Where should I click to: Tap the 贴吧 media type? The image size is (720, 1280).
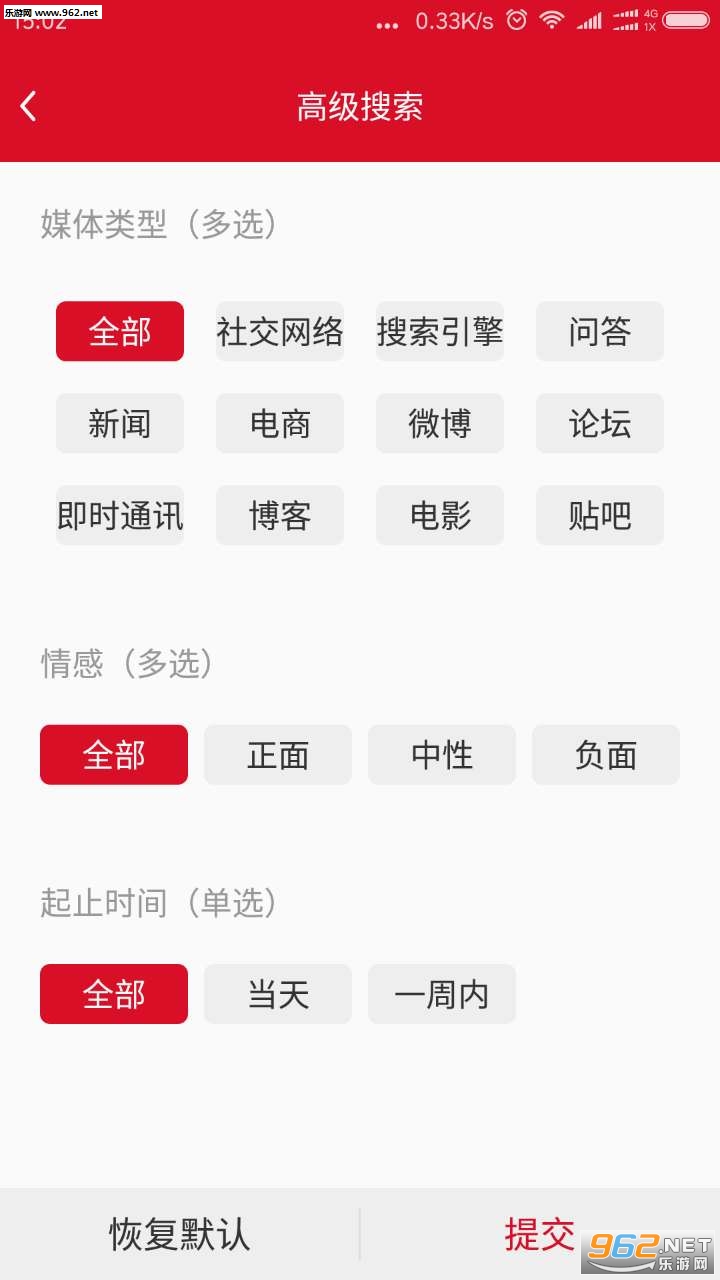click(x=600, y=515)
